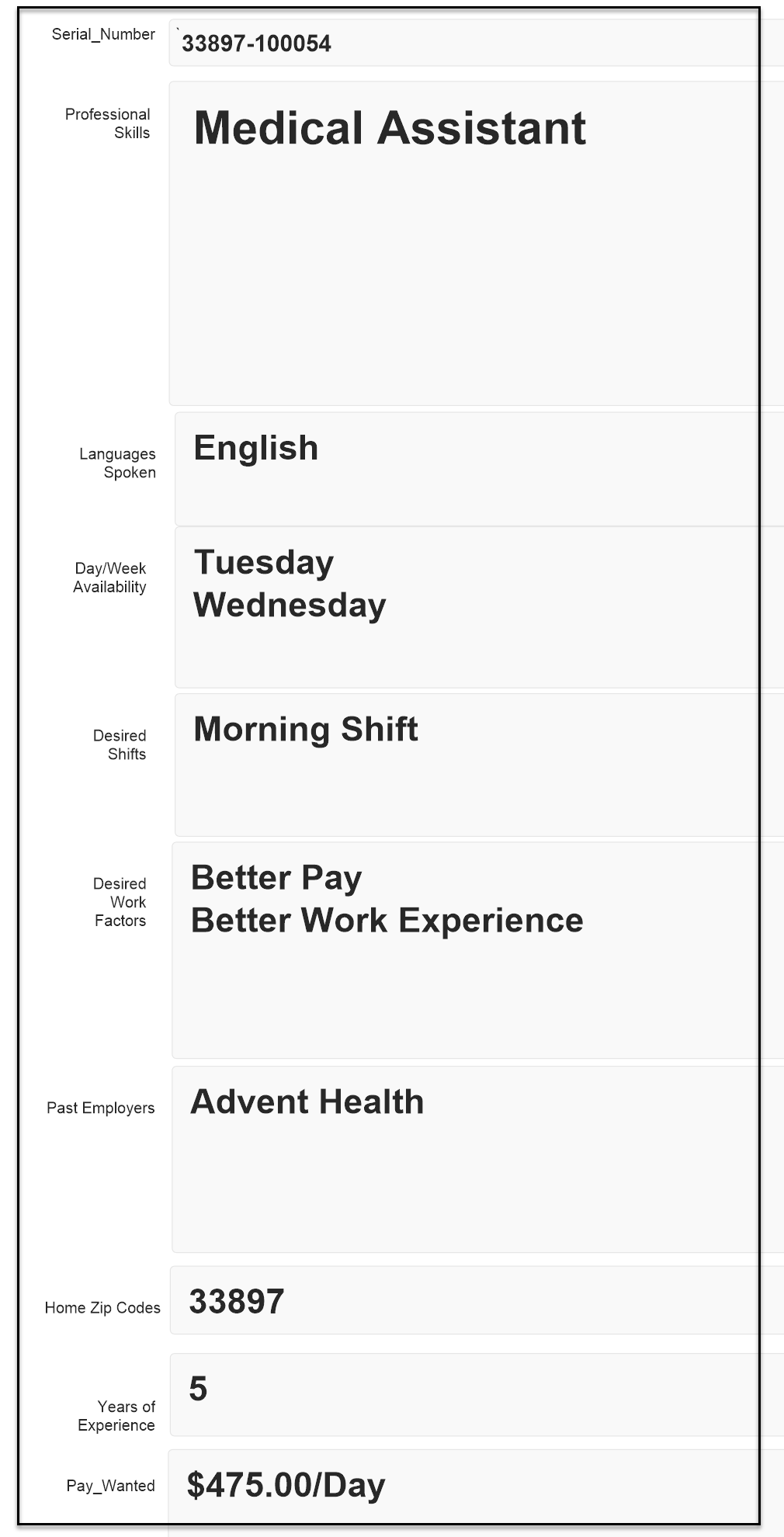This screenshot has width=784, height=1537.
Task: Tap the Desired Work Factors field
Action: click(466, 950)
